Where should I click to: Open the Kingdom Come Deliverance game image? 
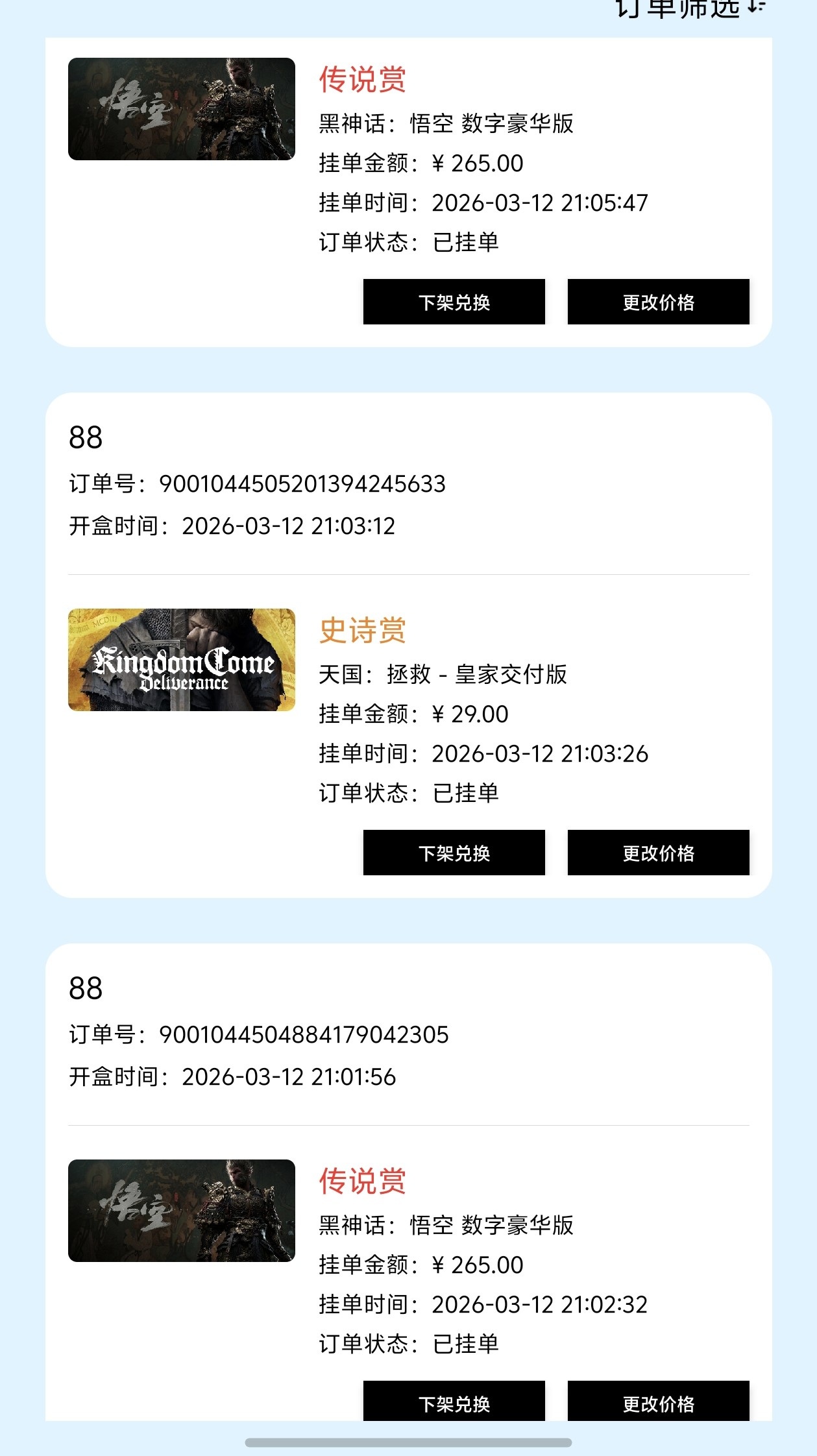tap(182, 659)
